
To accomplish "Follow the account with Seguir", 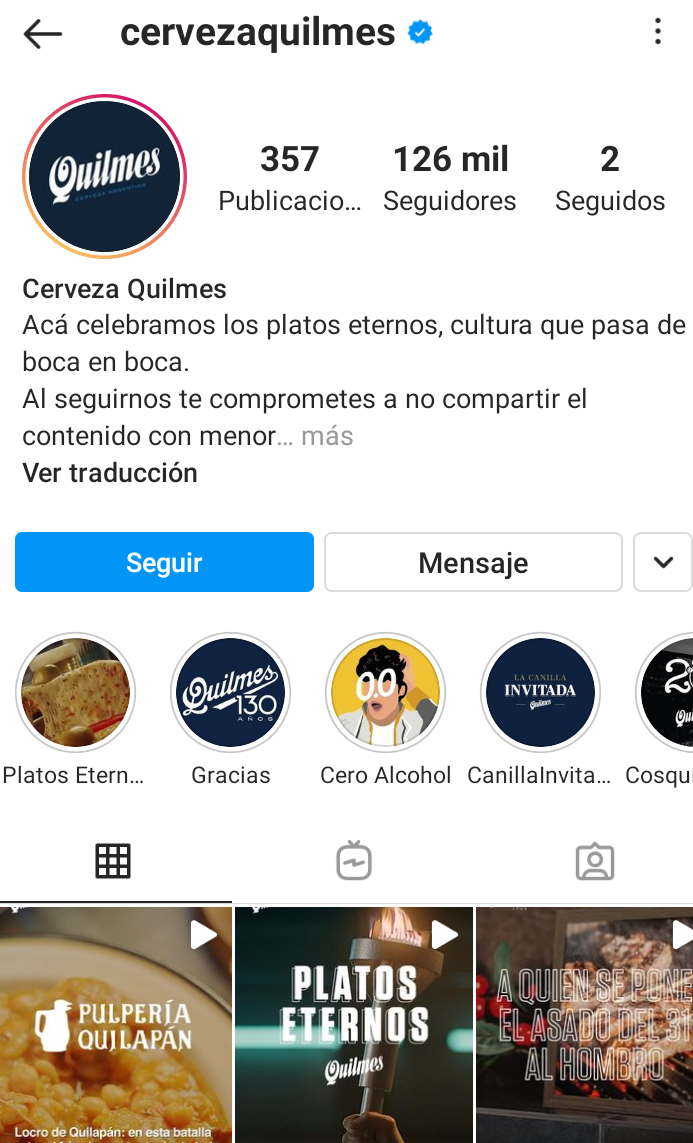I will (x=164, y=562).
